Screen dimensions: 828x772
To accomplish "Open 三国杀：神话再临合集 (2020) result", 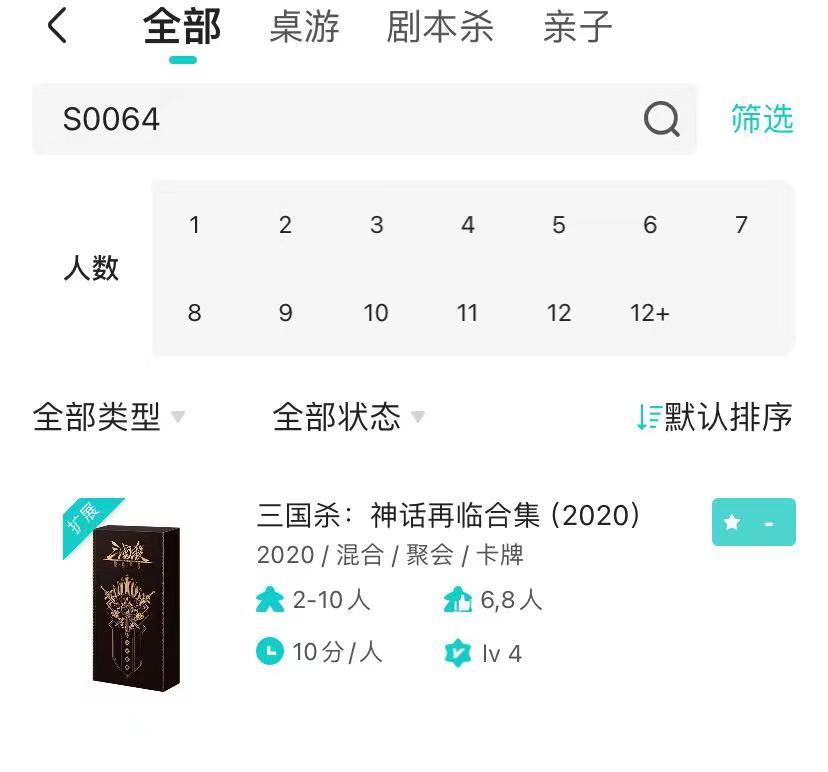I will point(448,514).
